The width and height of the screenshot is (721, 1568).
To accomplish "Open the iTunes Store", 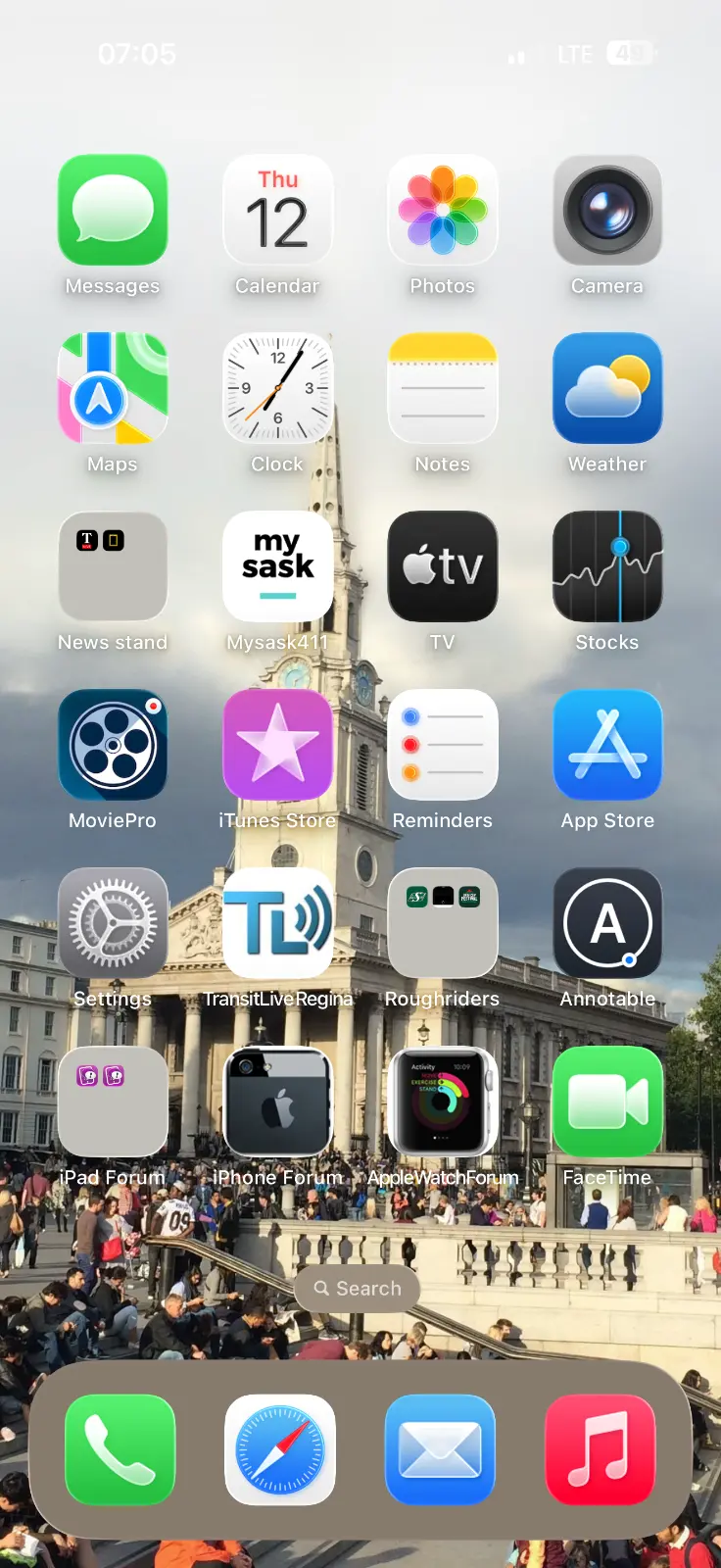I will coord(278,745).
